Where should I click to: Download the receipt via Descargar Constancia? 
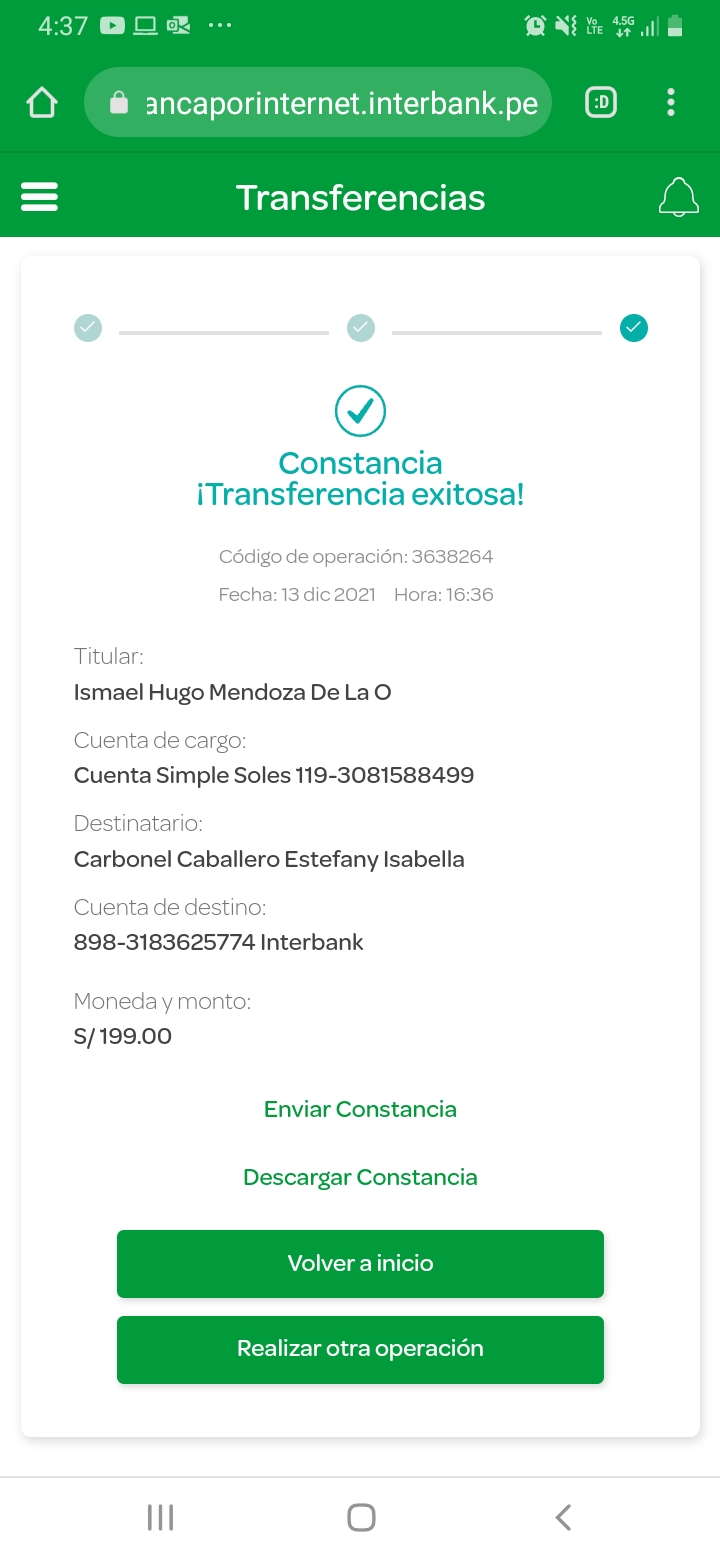click(360, 1177)
